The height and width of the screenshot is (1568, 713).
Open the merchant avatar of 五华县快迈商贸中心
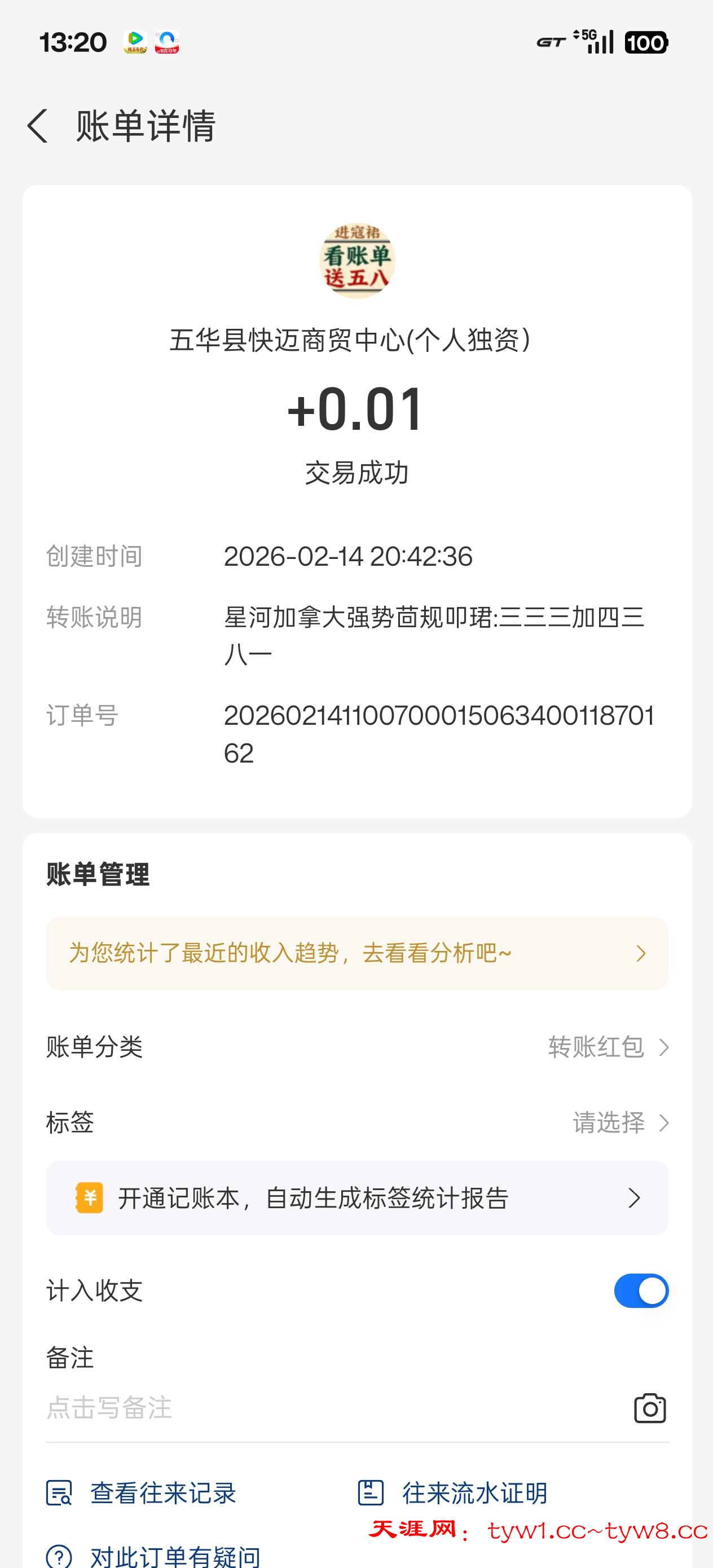click(357, 261)
